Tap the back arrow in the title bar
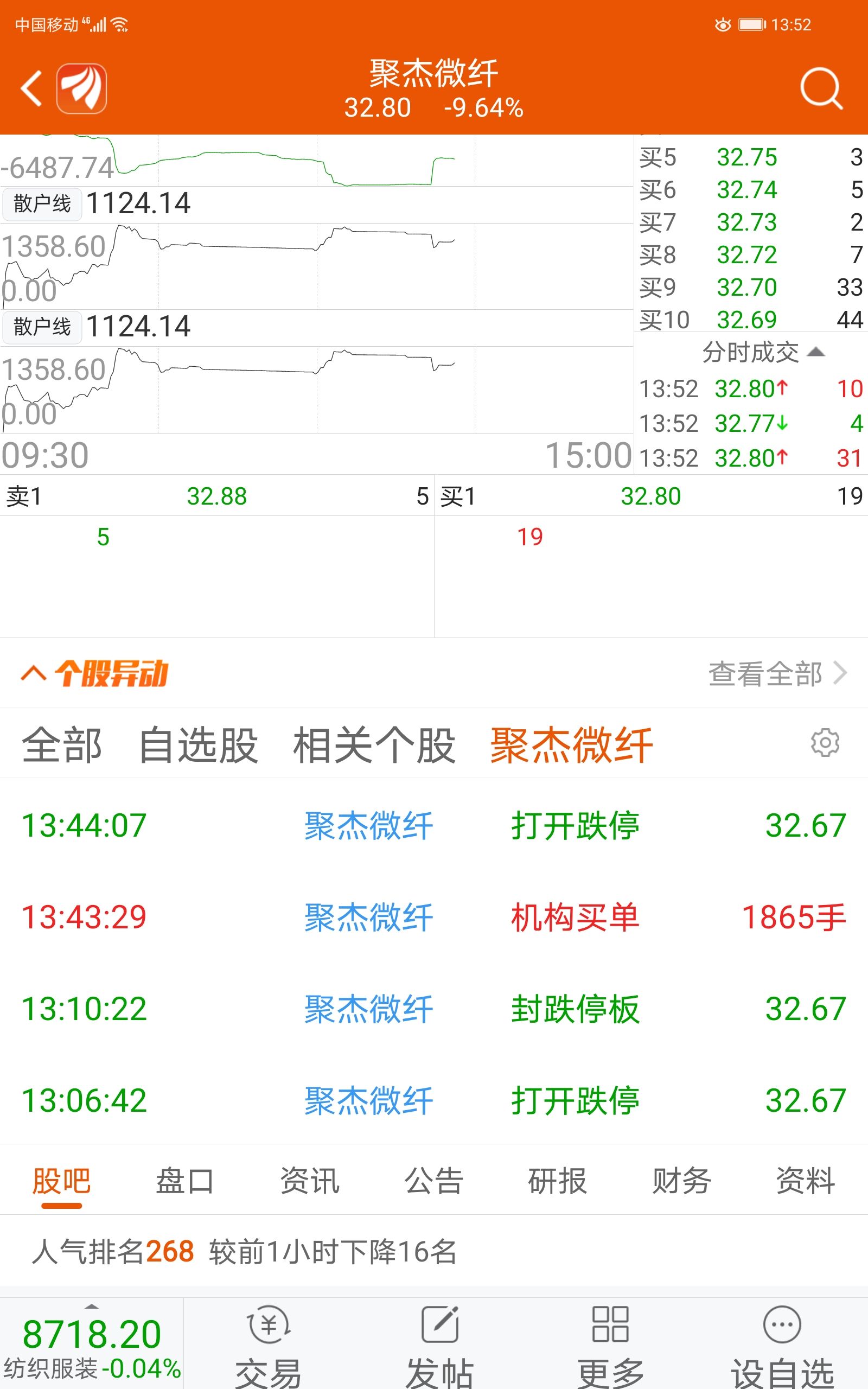The width and height of the screenshot is (868, 1389). pyautogui.click(x=30, y=87)
